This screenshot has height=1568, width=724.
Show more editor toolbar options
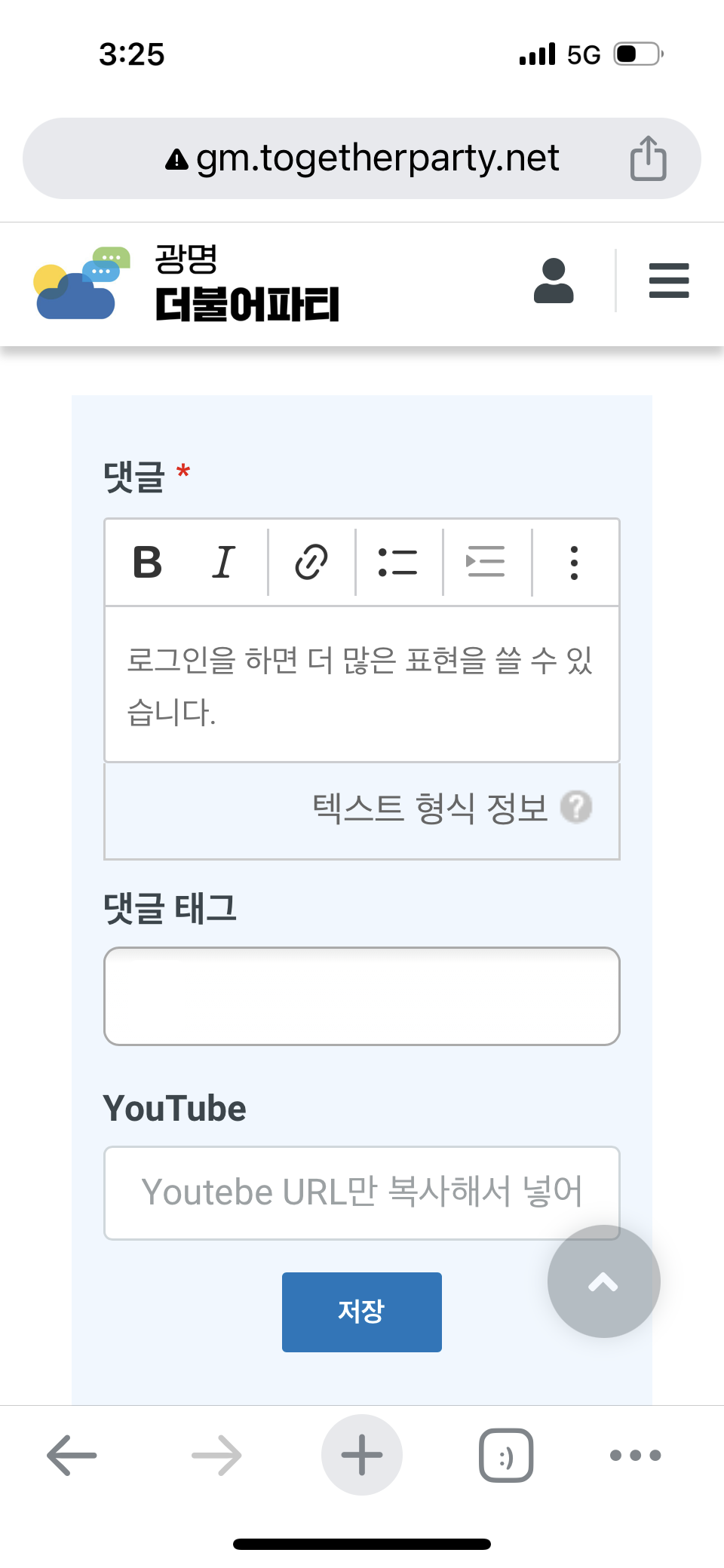pos(575,563)
